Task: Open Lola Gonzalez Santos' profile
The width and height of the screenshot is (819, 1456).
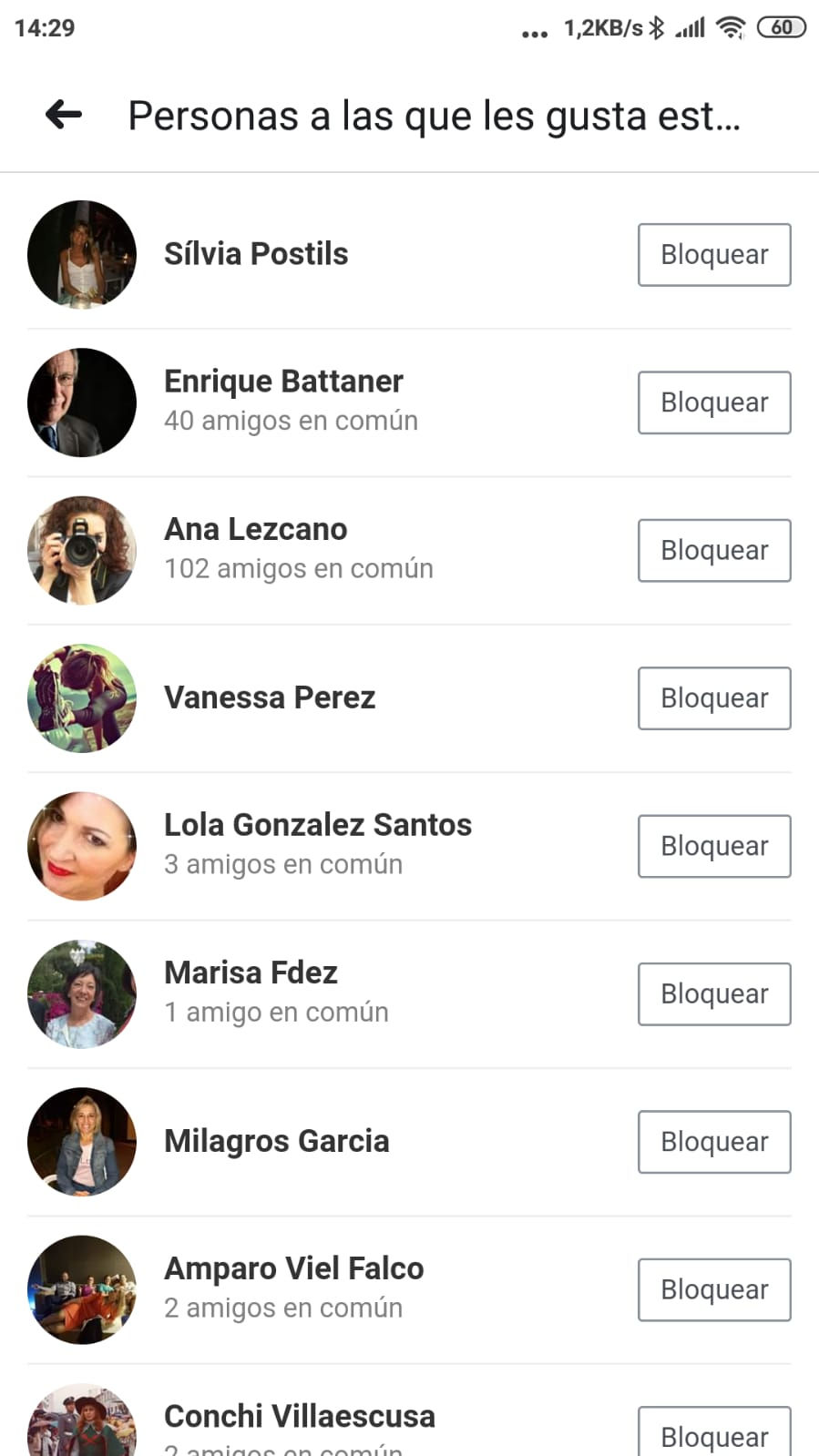Action: point(318,825)
